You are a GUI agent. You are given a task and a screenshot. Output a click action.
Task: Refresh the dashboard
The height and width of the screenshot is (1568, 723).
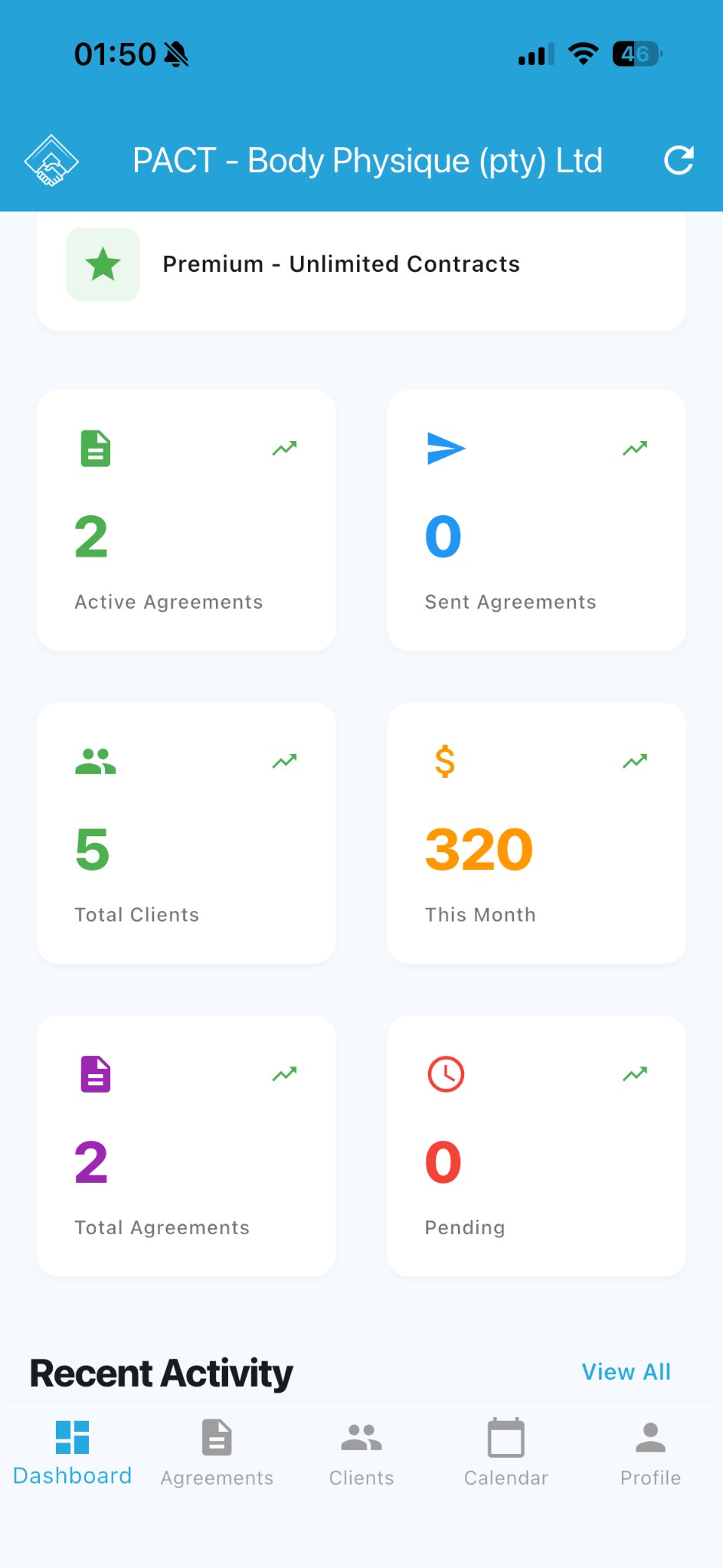679,161
